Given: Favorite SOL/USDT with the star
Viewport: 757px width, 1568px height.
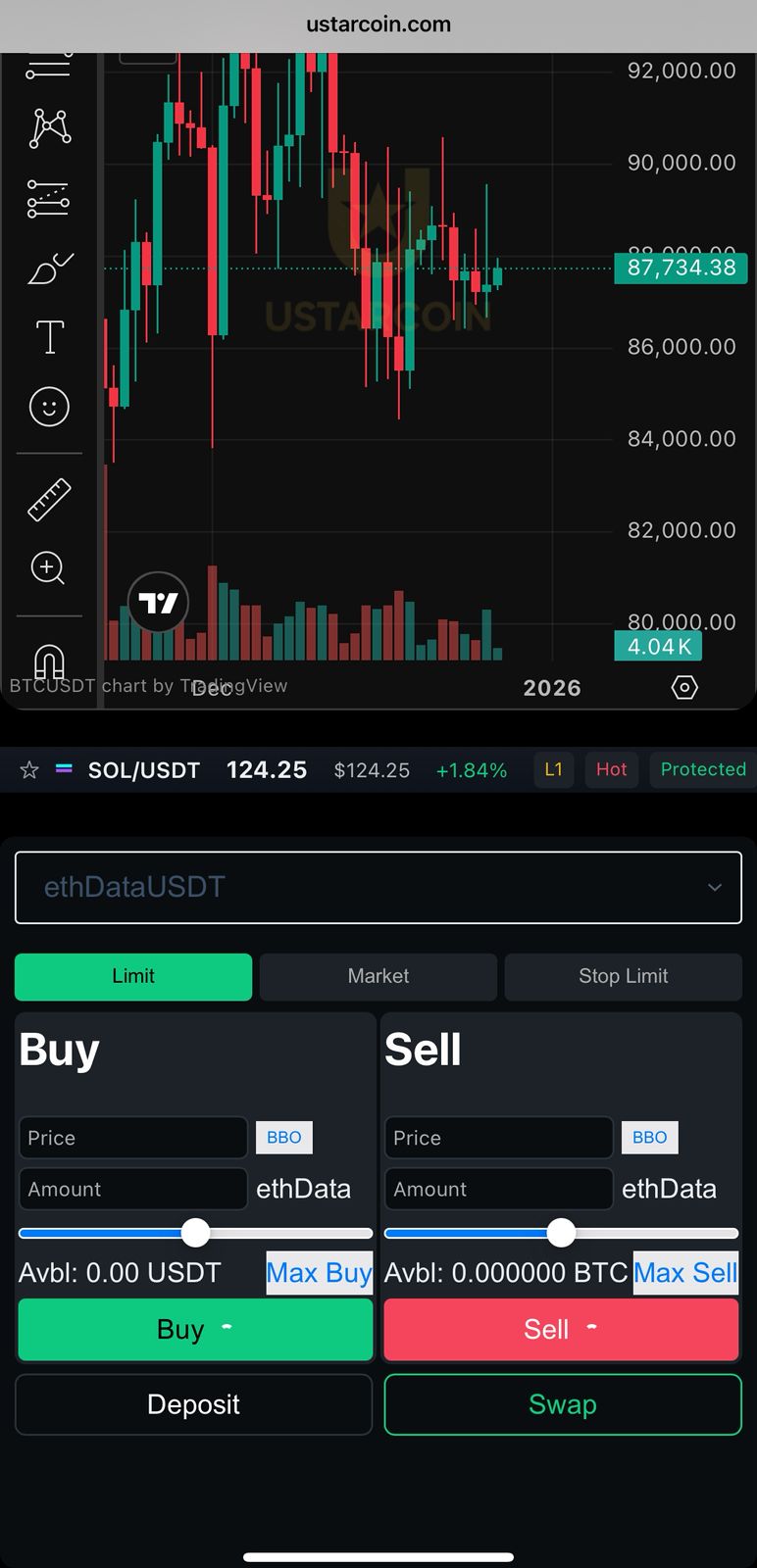Looking at the screenshot, I should point(29,770).
